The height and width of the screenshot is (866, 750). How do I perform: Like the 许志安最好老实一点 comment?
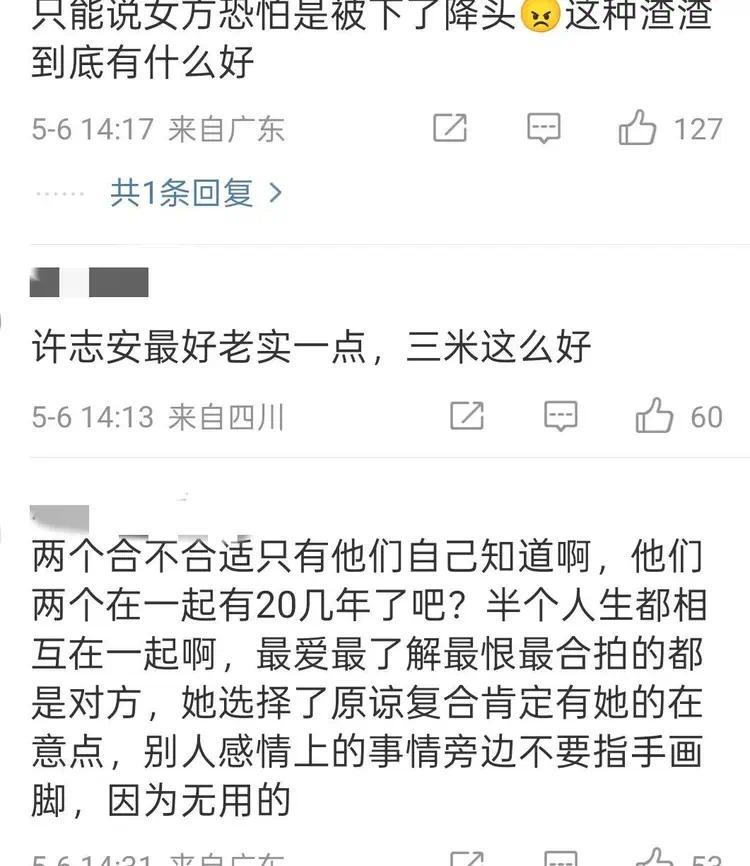655,415
